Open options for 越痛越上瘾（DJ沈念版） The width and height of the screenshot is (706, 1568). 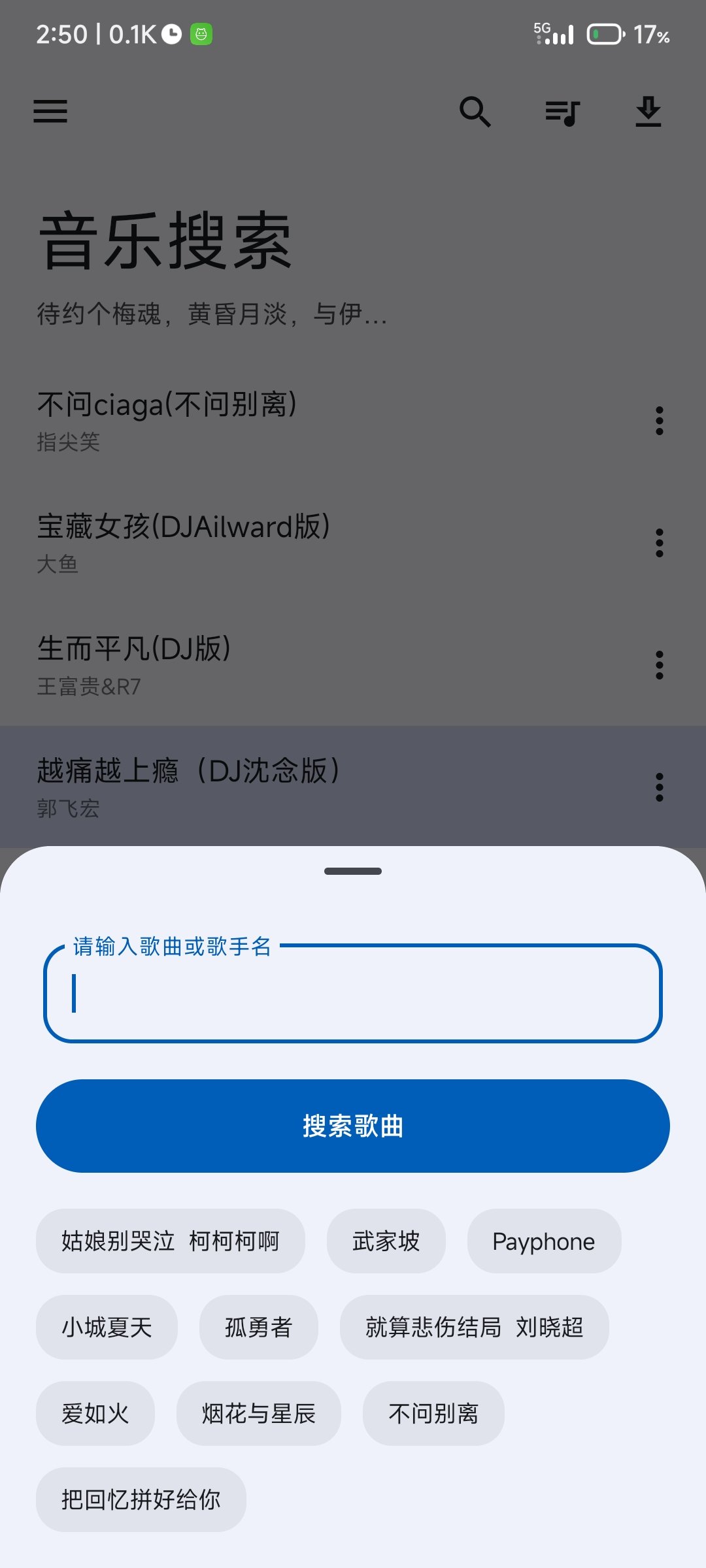(659, 787)
